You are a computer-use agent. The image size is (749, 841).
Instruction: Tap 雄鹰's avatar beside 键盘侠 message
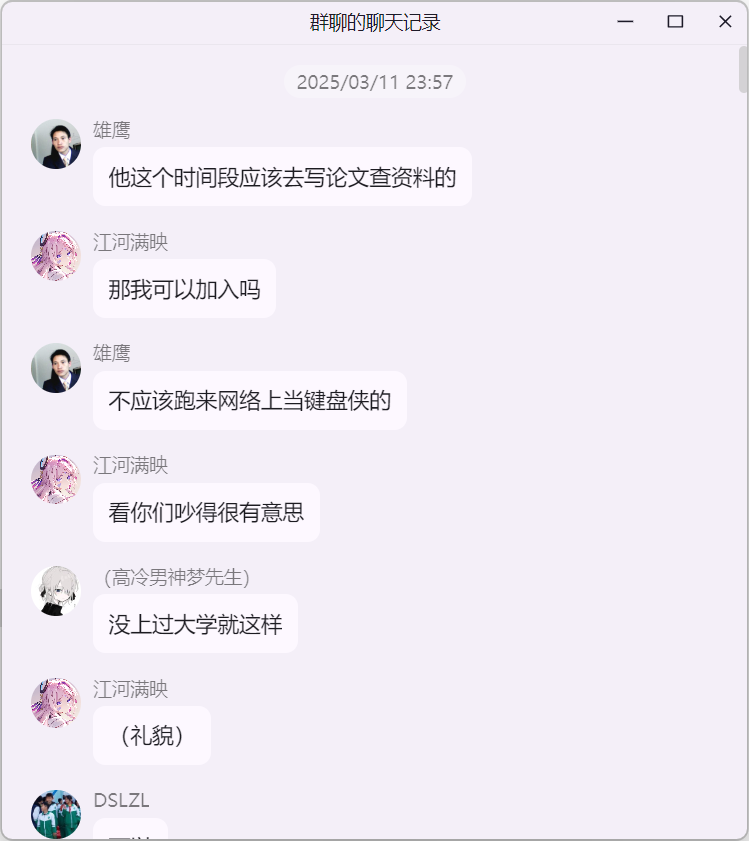pyautogui.click(x=56, y=368)
